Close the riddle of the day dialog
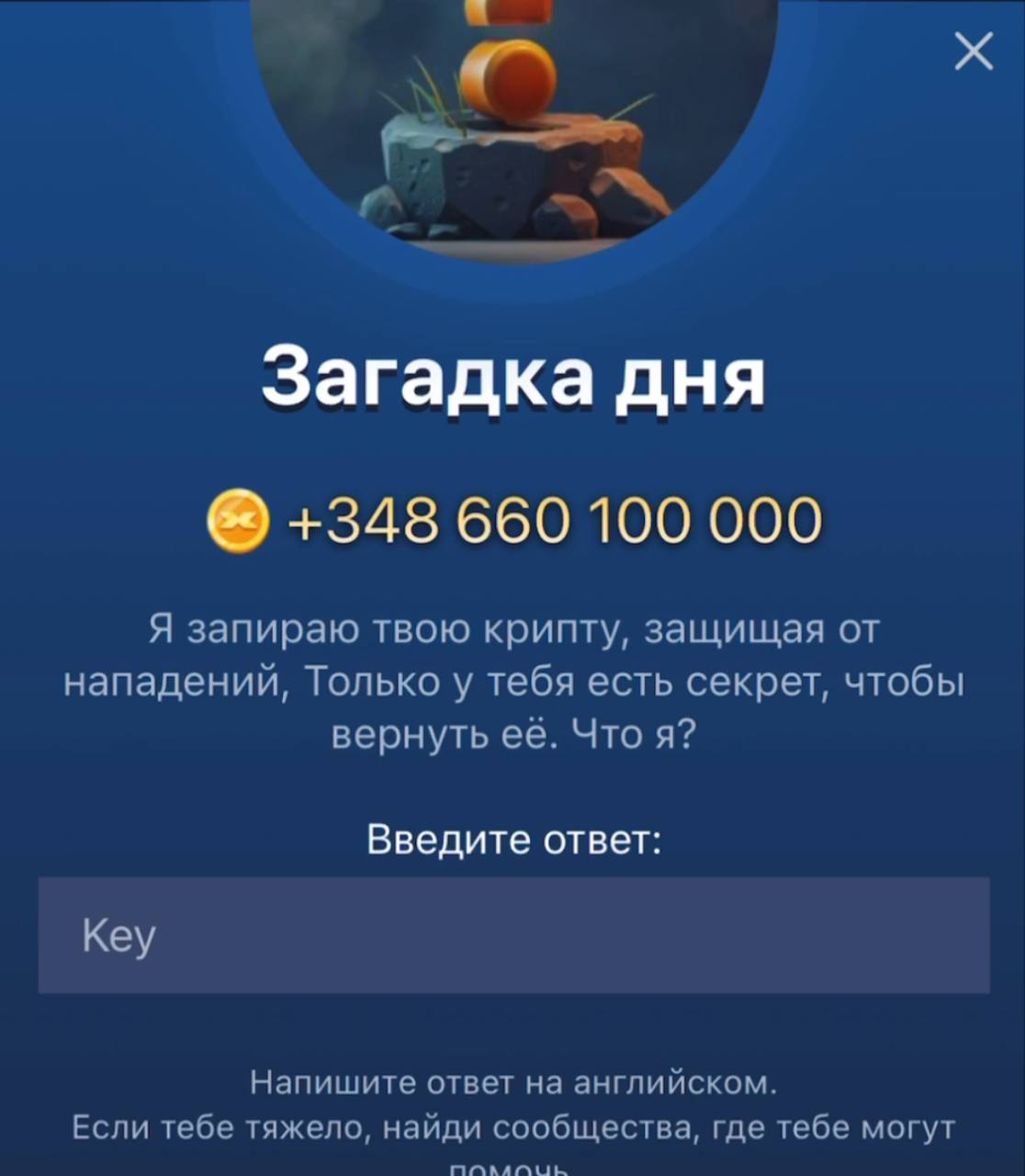The width and height of the screenshot is (1025, 1176). (x=974, y=51)
